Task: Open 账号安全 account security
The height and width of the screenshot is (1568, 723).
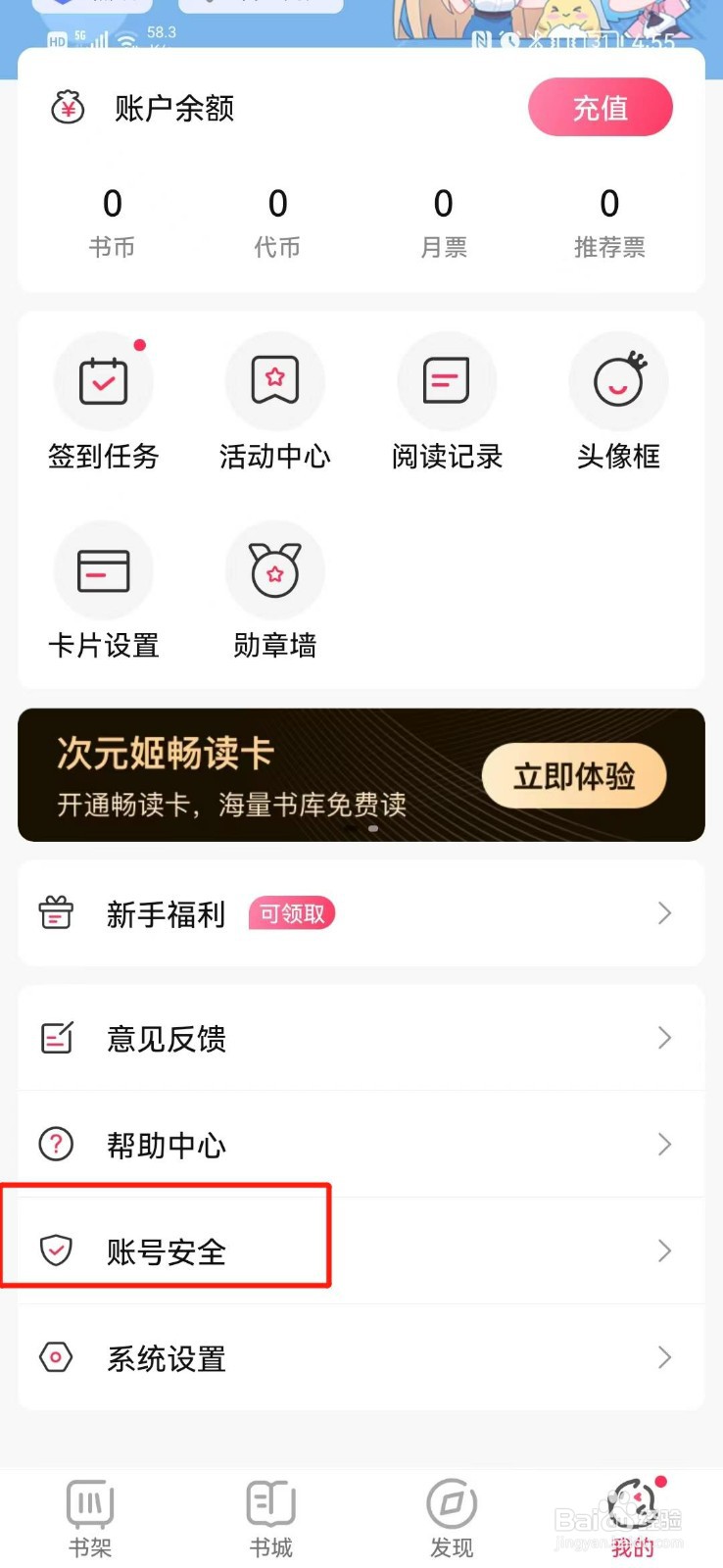Action: click(361, 1251)
